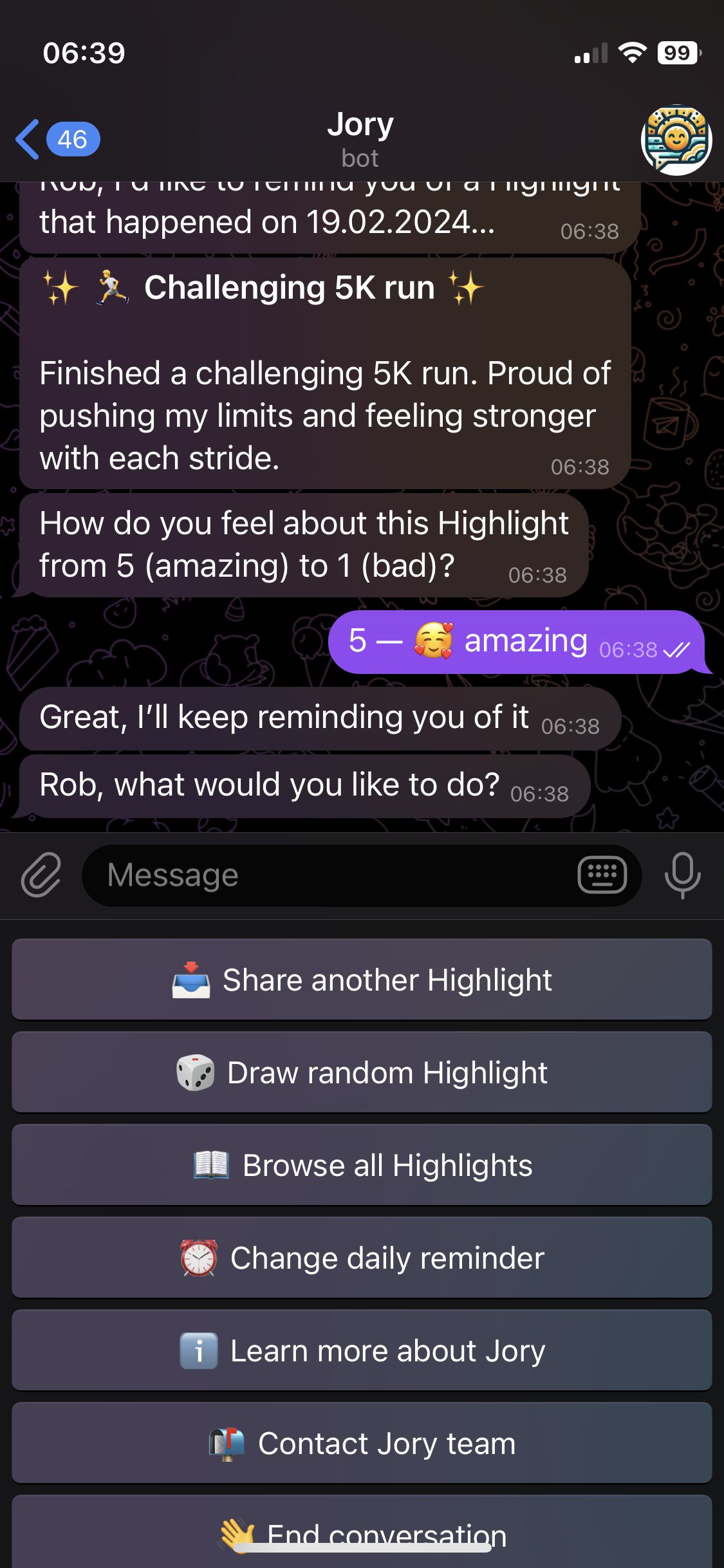The width and height of the screenshot is (724, 1568).
Task: Open Jory bot info from title
Action: tap(360, 139)
